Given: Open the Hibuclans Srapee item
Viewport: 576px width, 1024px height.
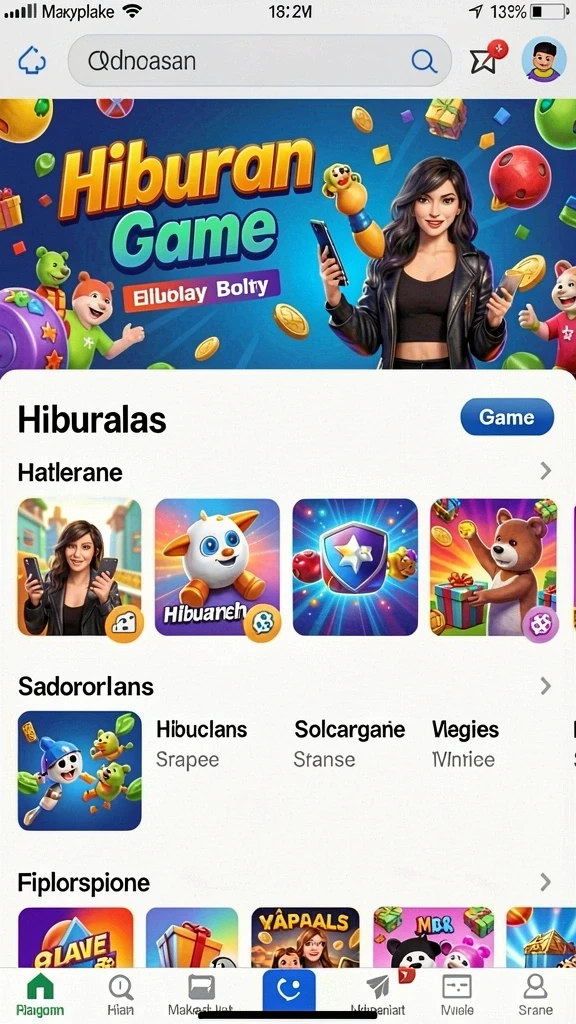Looking at the screenshot, I should click(x=201, y=744).
